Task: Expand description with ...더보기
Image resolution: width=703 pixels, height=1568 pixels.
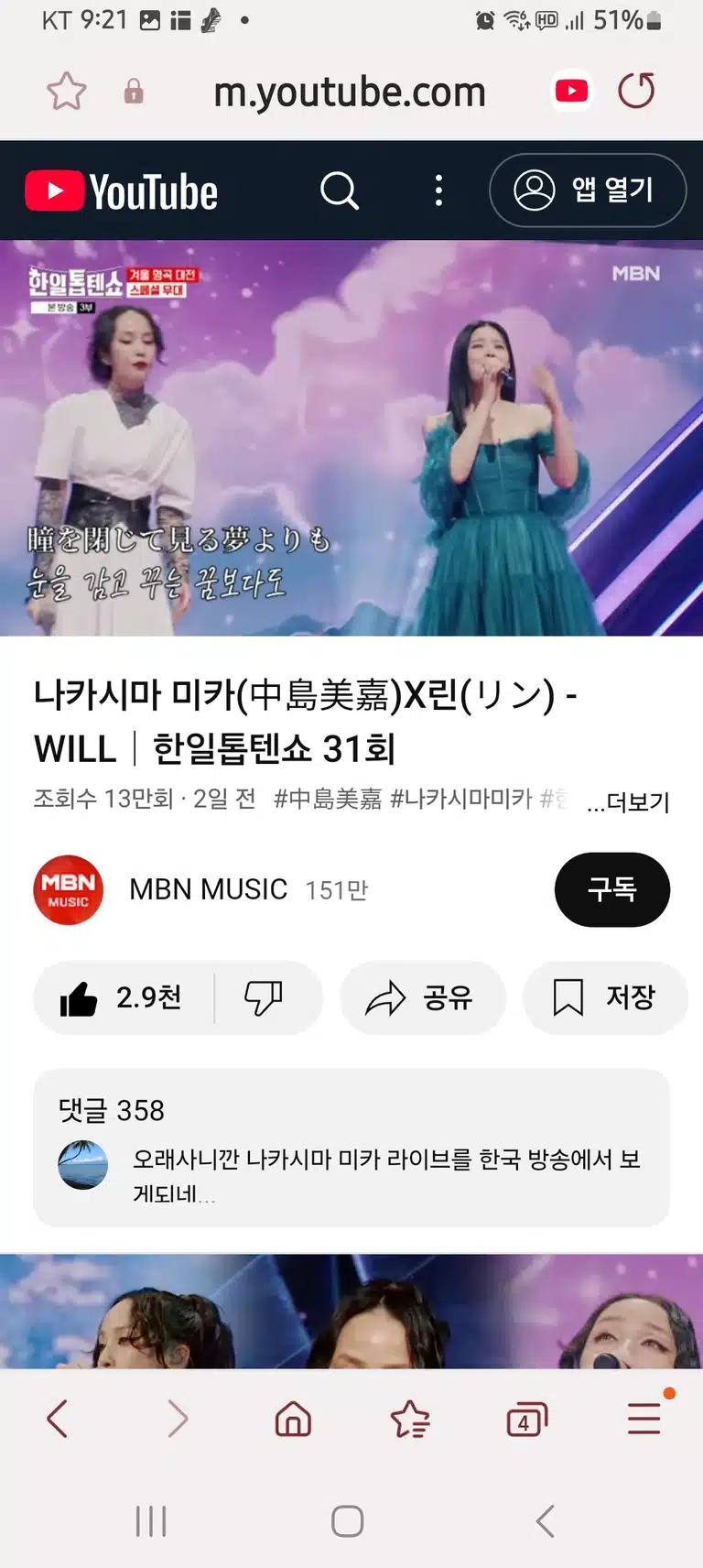Action: (628, 802)
